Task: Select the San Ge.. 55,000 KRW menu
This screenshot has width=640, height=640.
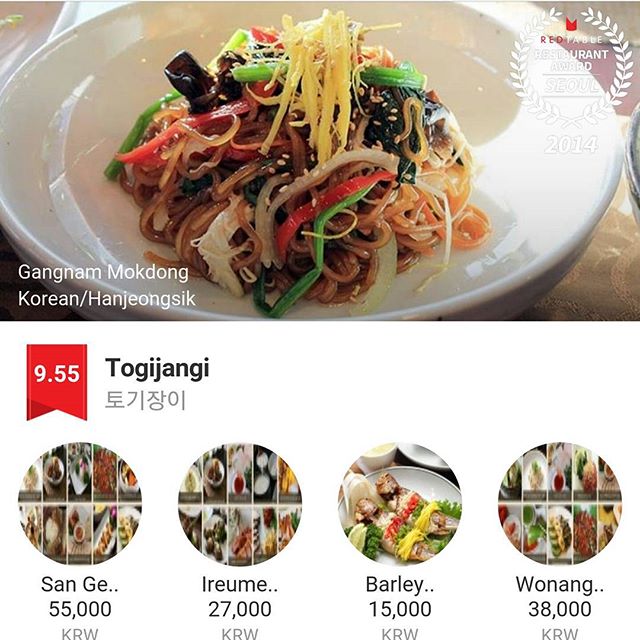Action: click(x=80, y=505)
